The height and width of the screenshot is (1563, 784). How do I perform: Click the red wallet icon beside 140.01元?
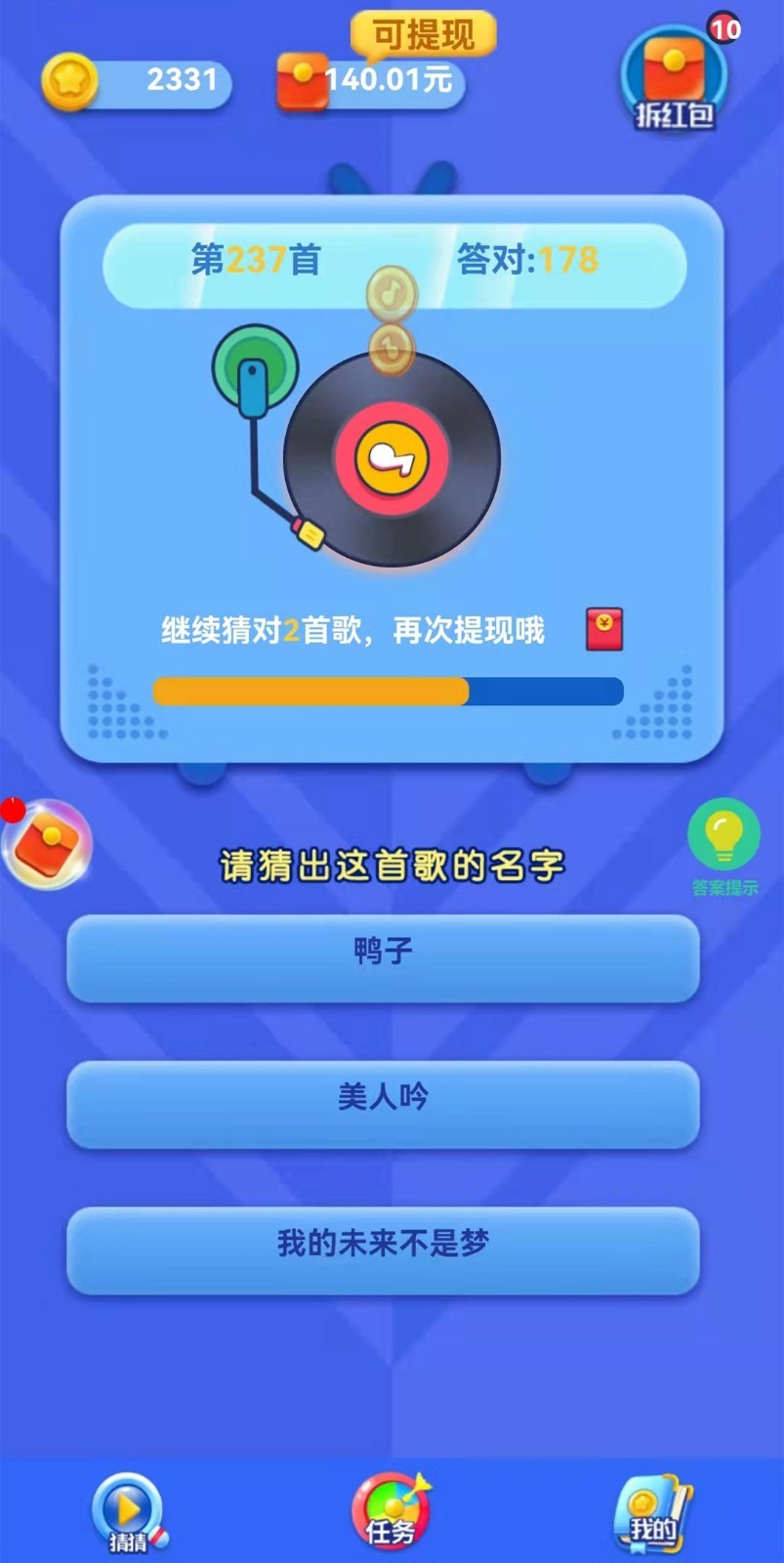pos(304,80)
